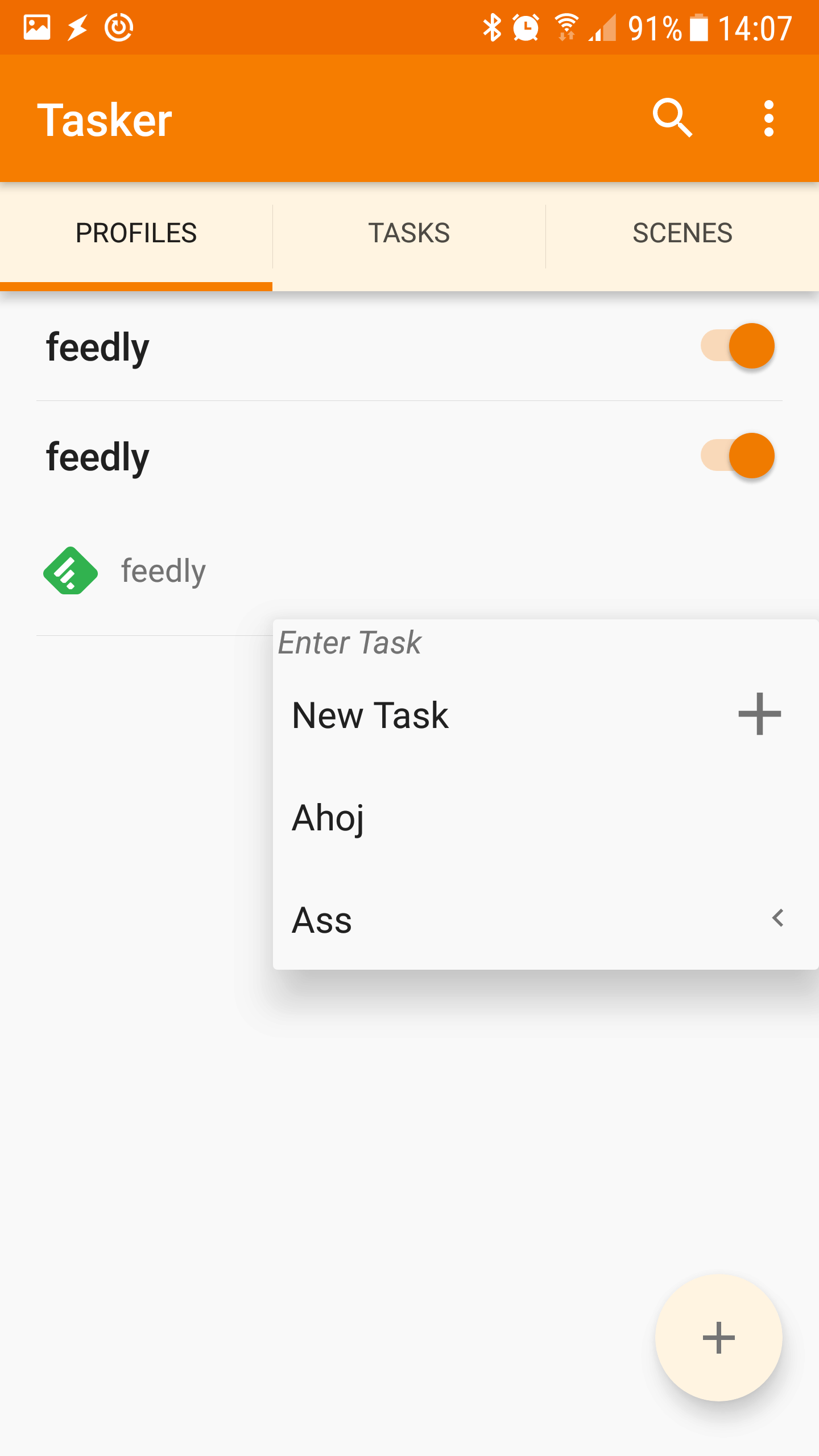Image resolution: width=819 pixels, height=1456 pixels.
Task: Choose New Task from the popup
Action: coord(545,715)
